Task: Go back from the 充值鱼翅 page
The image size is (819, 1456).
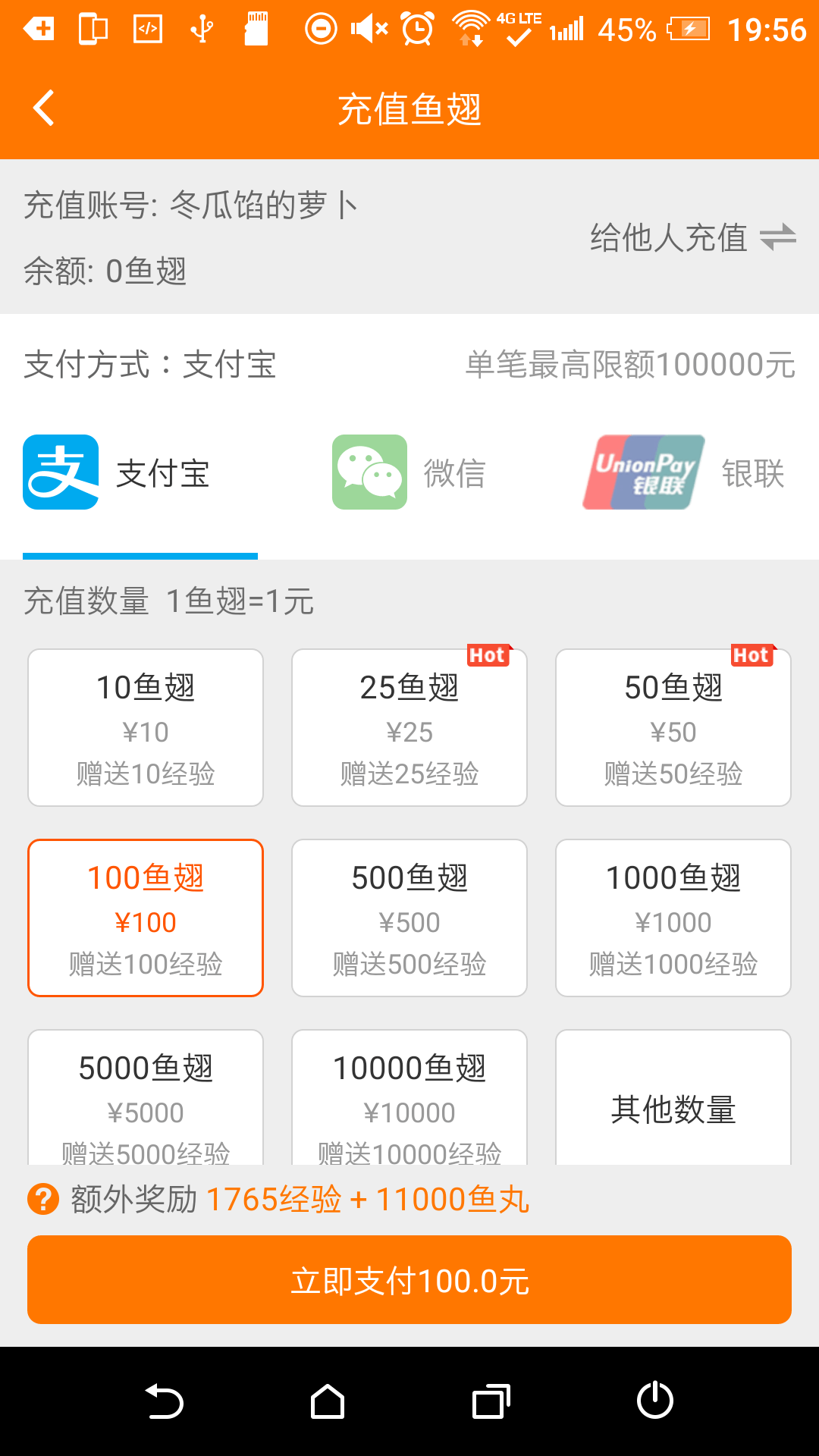Action: point(44,108)
